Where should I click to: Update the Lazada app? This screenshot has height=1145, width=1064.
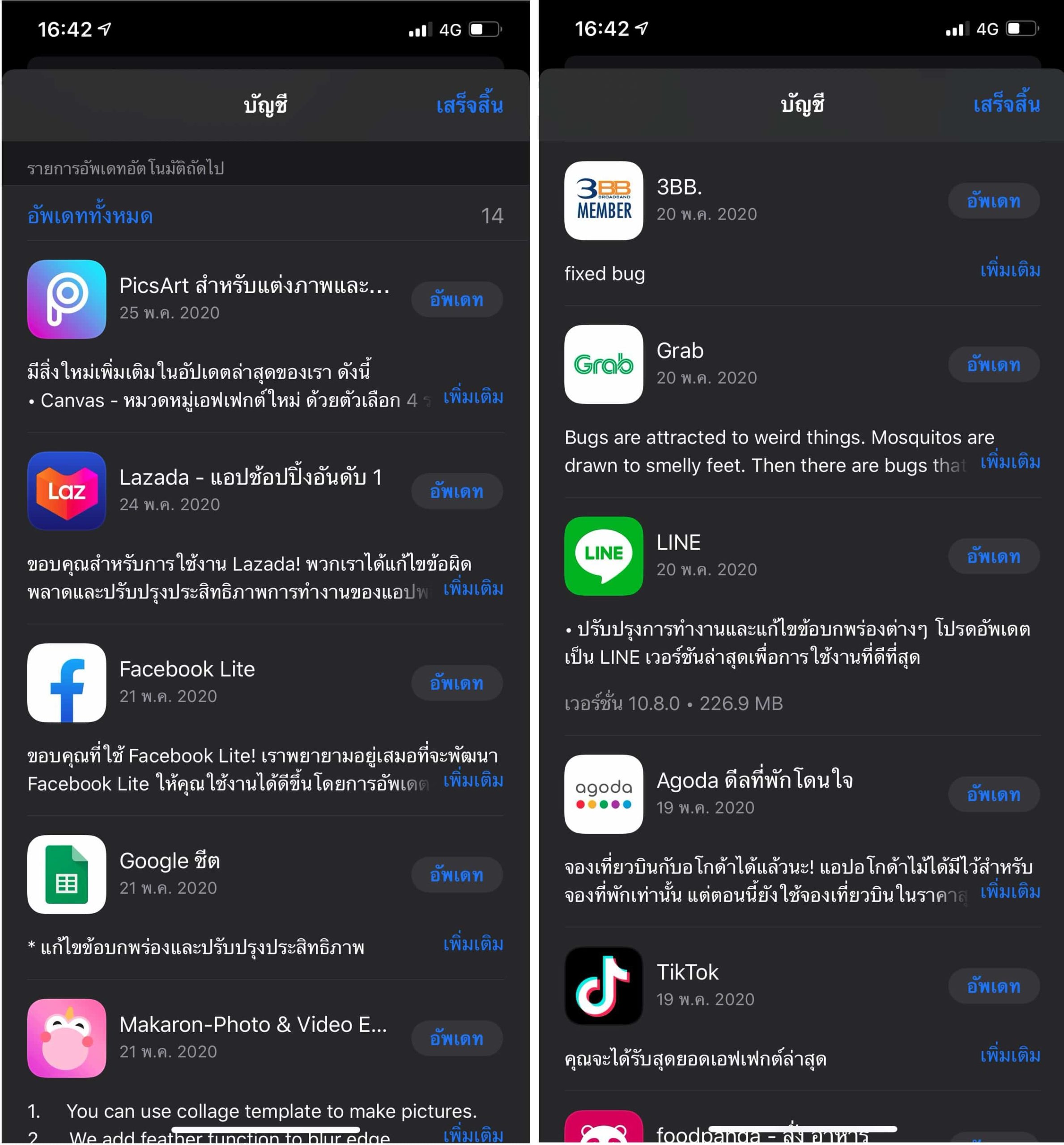[x=456, y=491]
